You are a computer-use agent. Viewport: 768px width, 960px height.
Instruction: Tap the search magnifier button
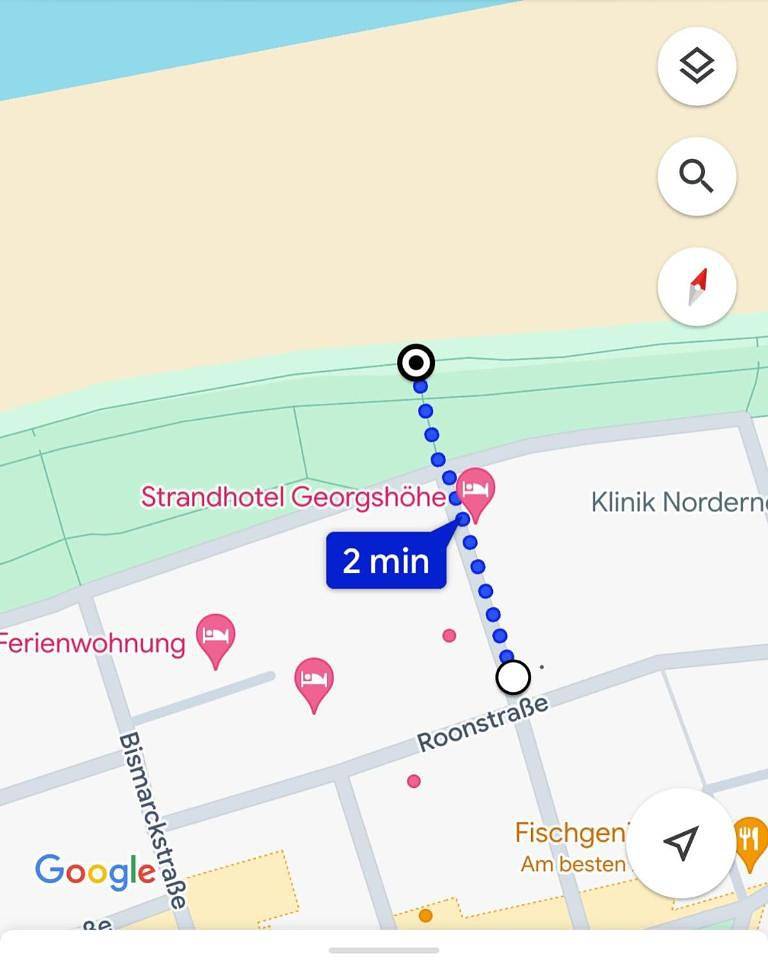696,177
